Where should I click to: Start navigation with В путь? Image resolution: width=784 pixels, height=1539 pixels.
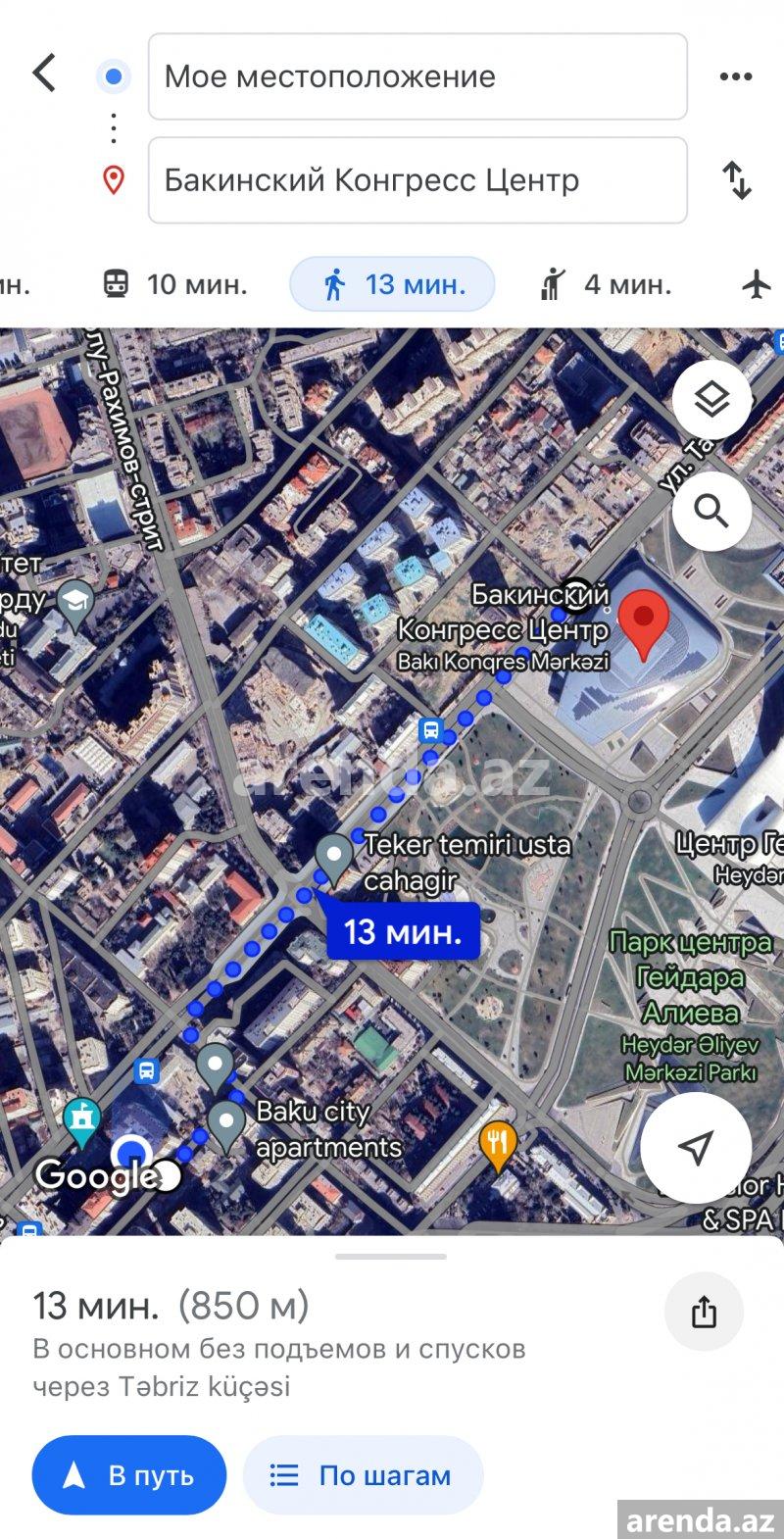click(x=129, y=1475)
